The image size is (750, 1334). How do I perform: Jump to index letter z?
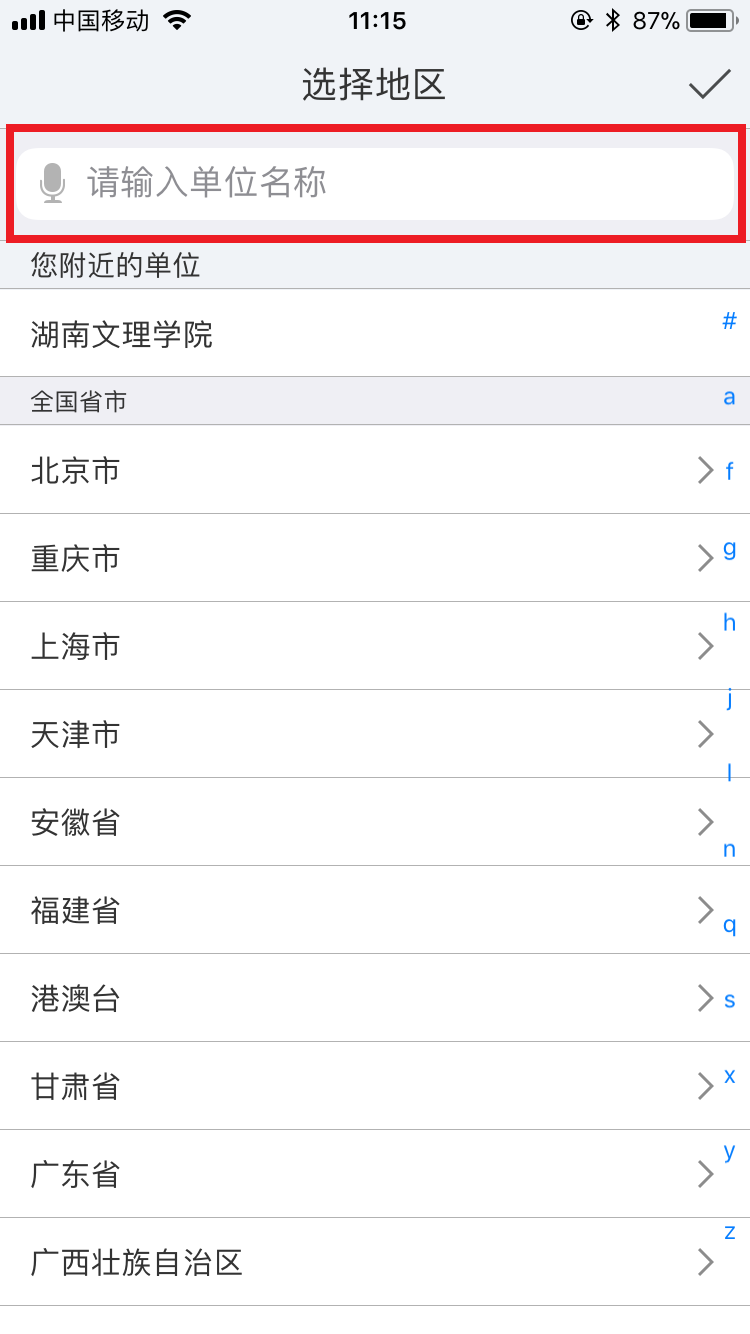(x=730, y=1230)
